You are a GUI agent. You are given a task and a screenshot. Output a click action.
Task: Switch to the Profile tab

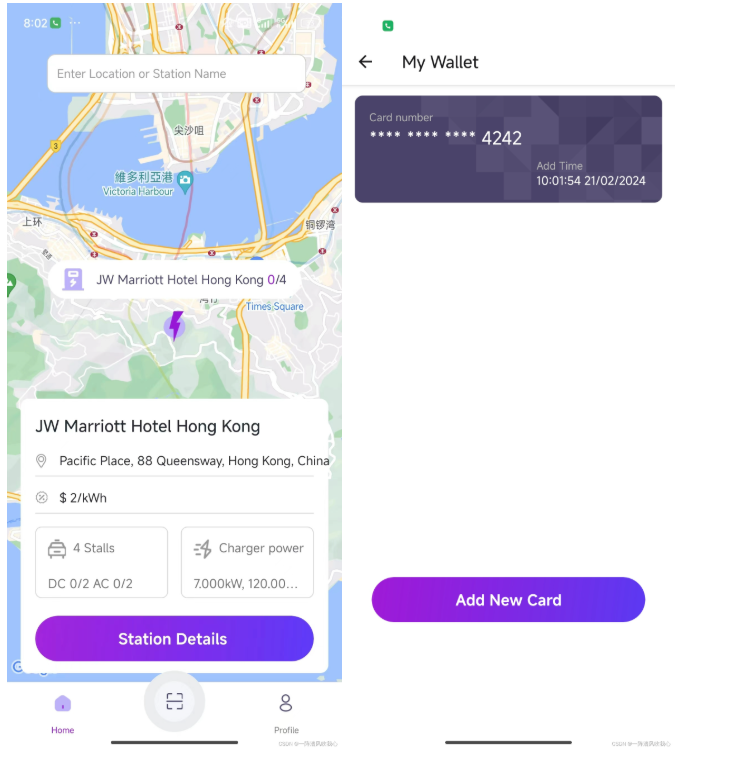(x=286, y=712)
